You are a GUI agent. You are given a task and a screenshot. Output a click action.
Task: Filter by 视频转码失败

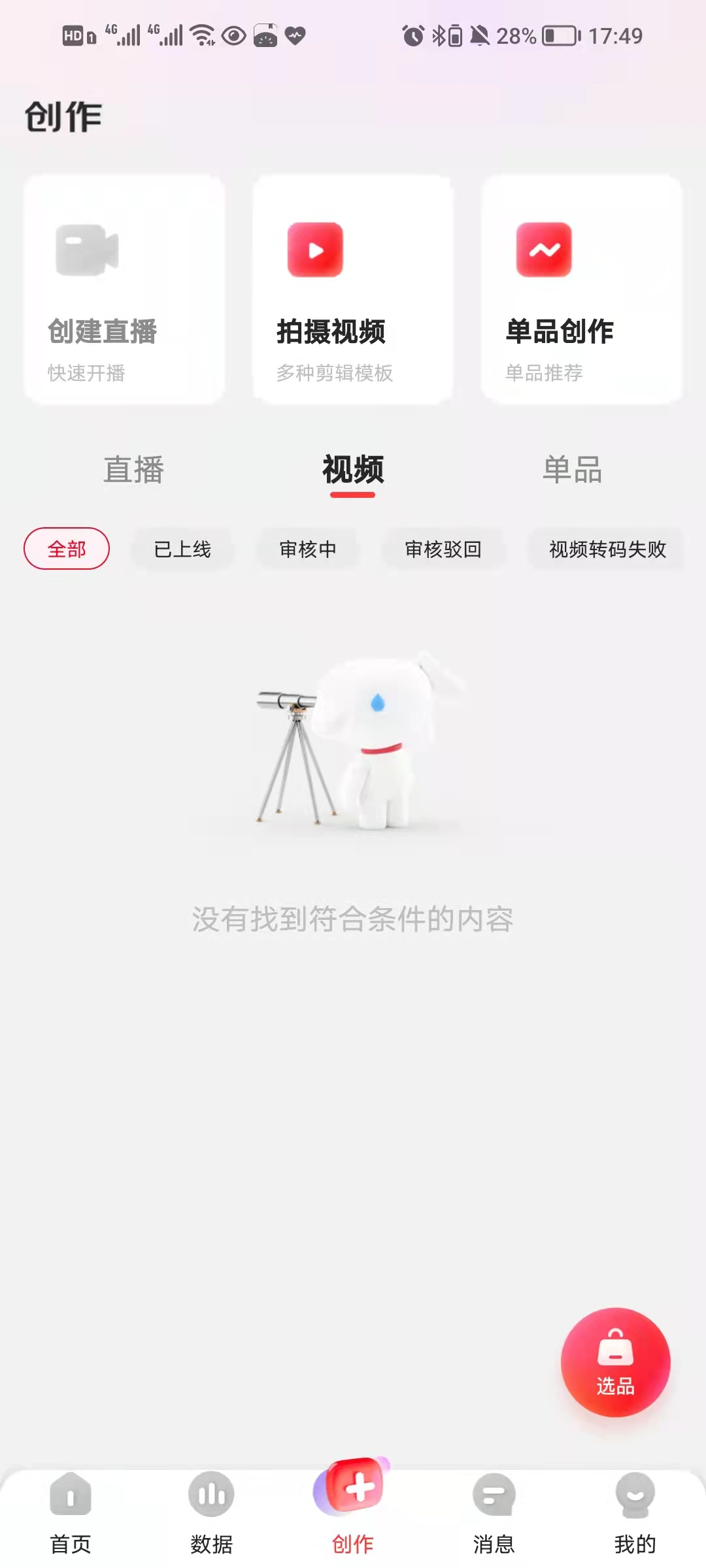[x=607, y=549]
